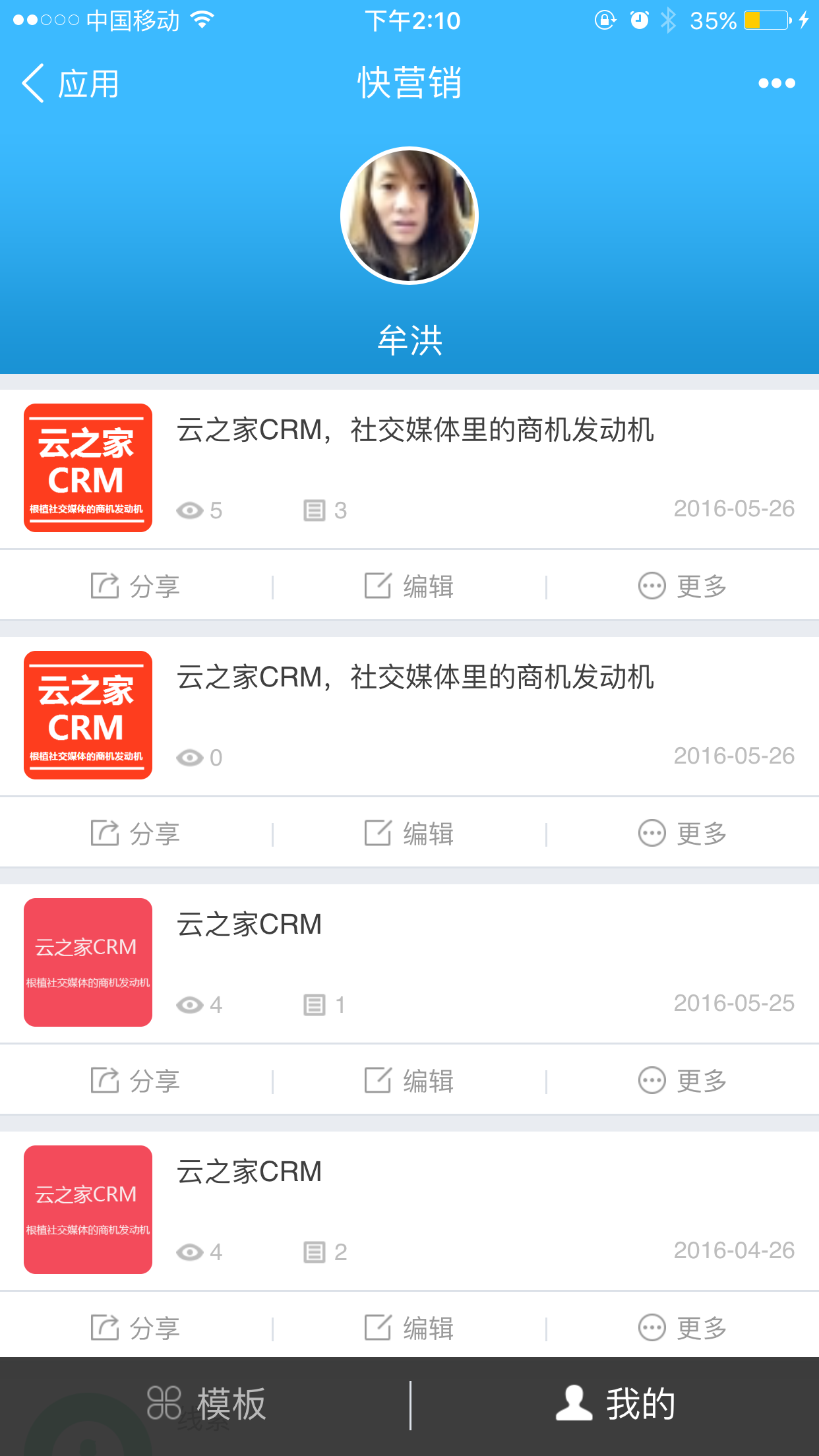
Task: Share the article dated 2016-04-26
Action: 136,1328
